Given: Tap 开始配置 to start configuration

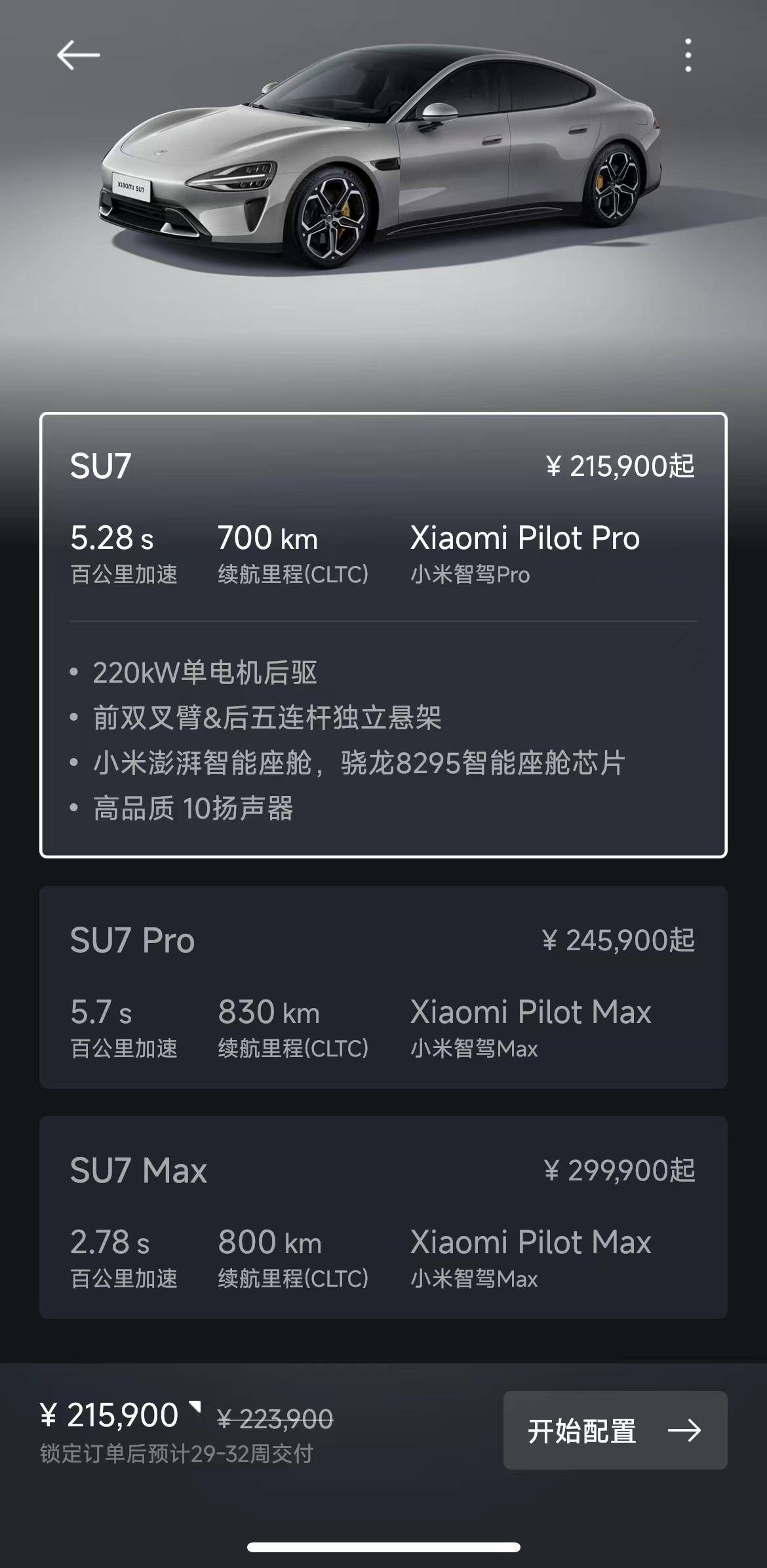Looking at the screenshot, I should pos(614,1430).
